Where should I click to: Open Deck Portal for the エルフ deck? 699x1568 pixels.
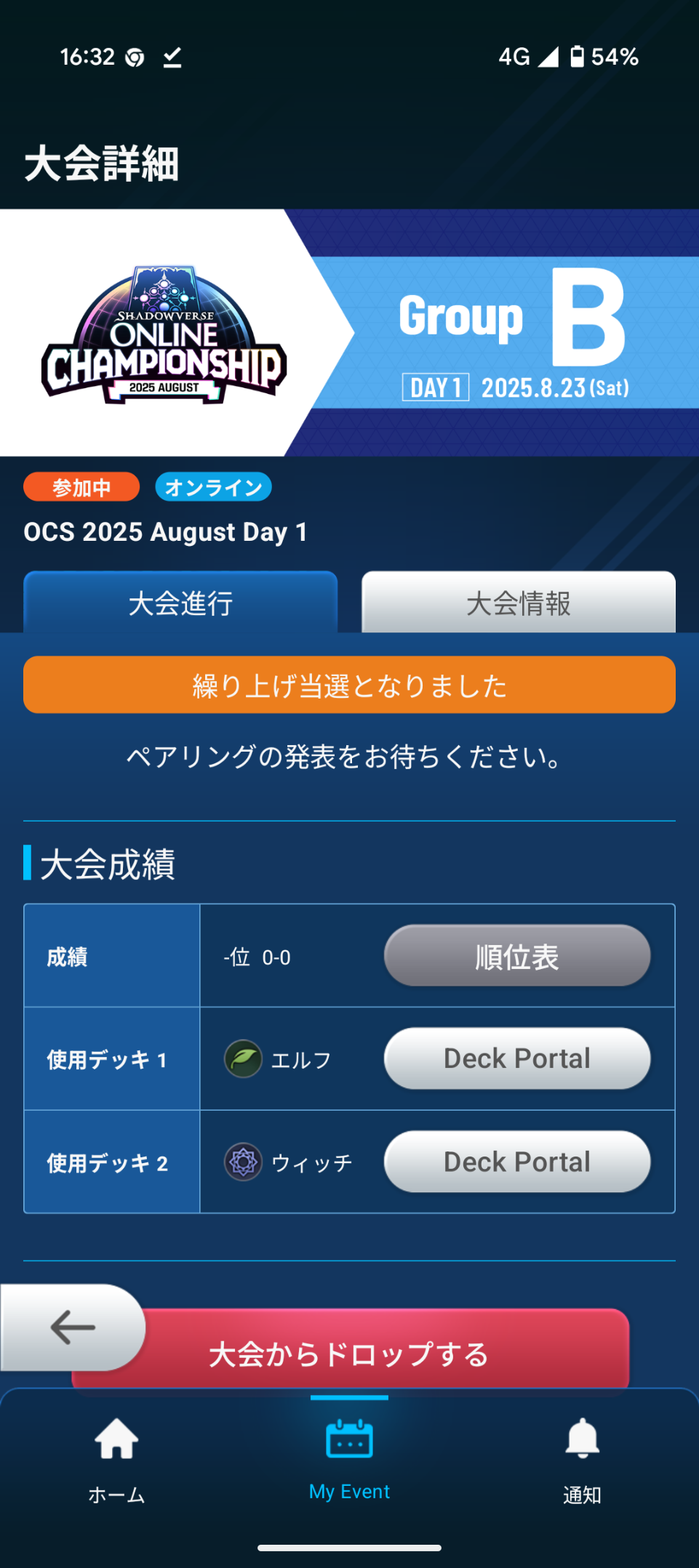tap(516, 1058)
